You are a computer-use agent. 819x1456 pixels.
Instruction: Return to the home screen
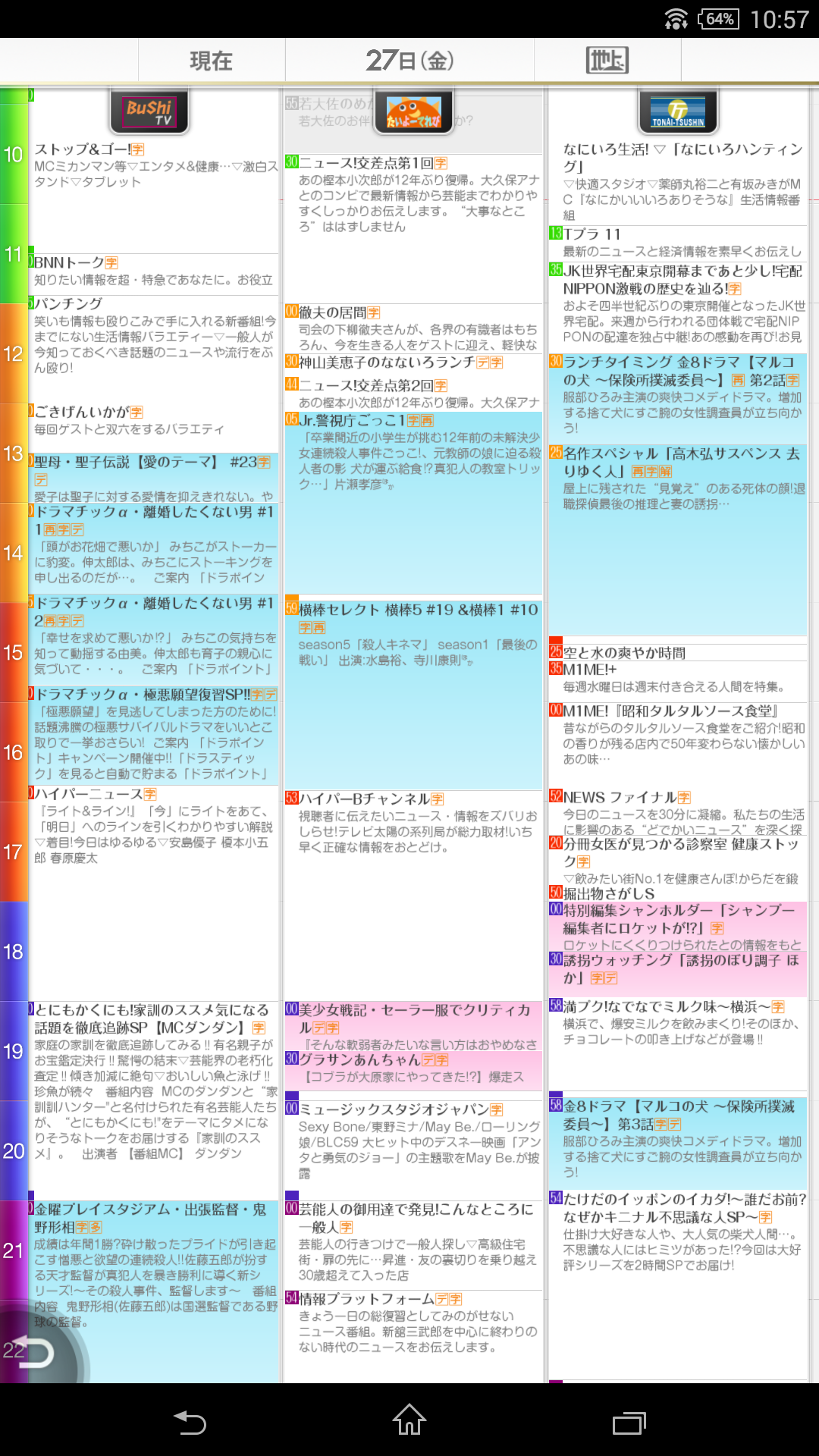tap(409, 1420)
